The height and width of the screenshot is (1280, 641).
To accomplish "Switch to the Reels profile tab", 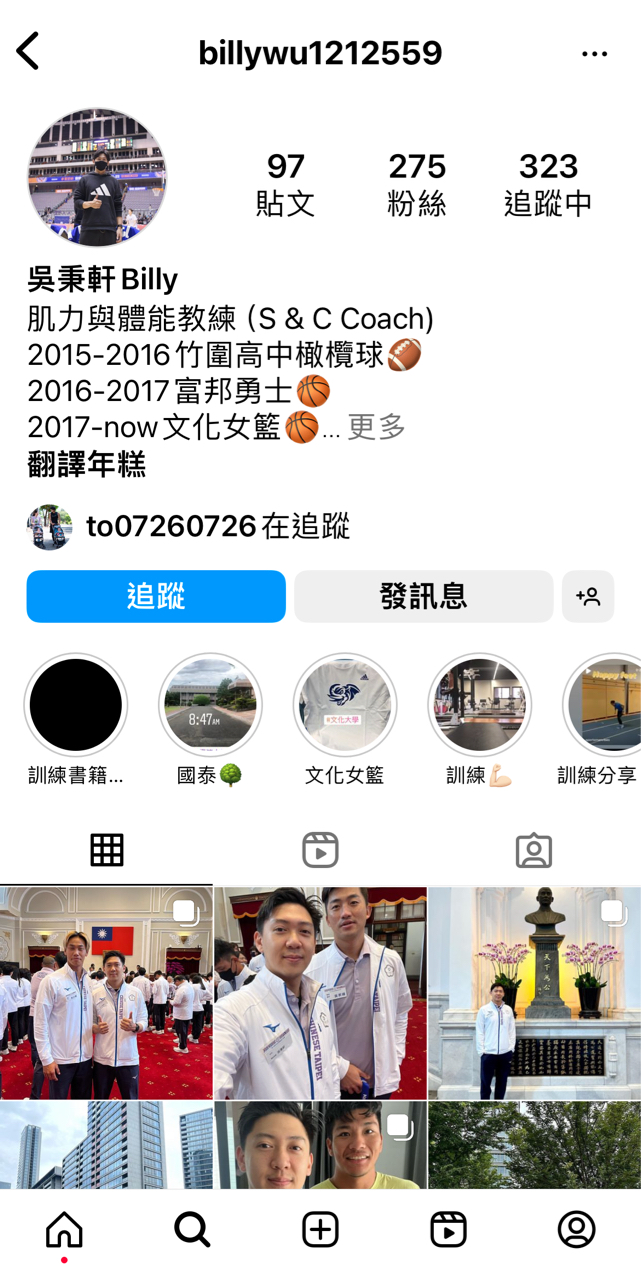I will pos(320,850).
